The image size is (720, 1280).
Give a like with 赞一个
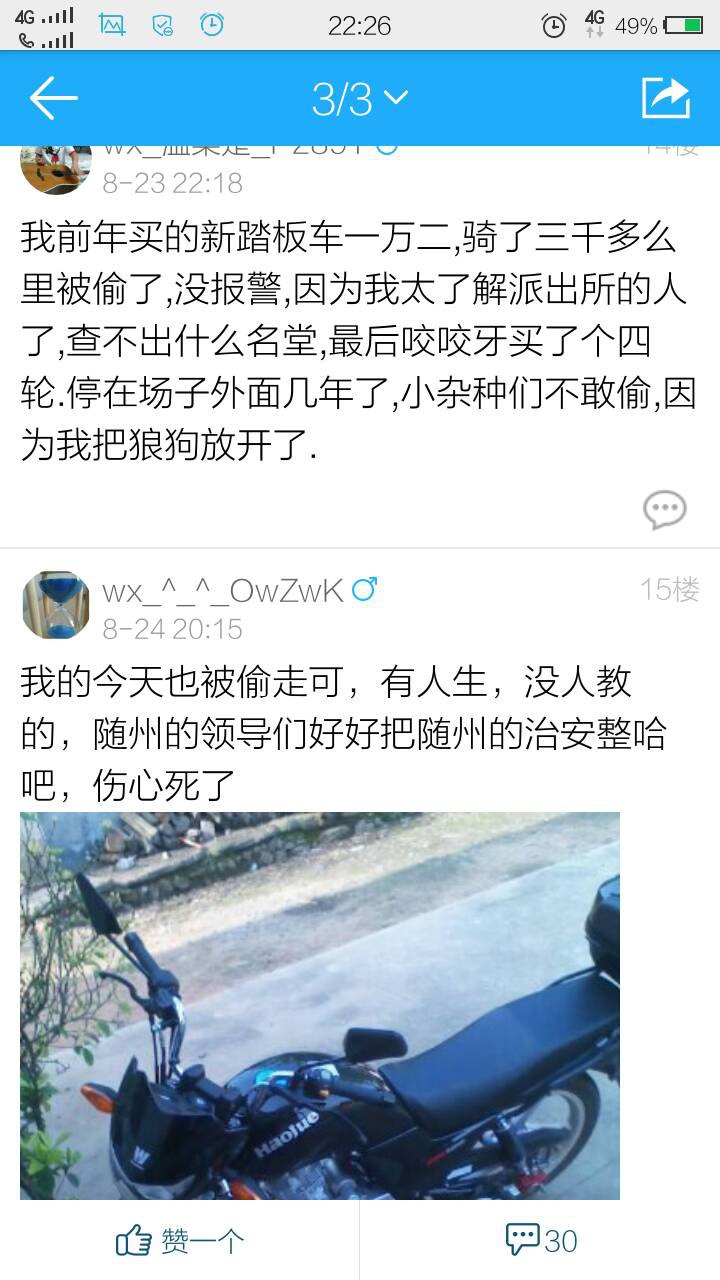tap(180, 1241)
